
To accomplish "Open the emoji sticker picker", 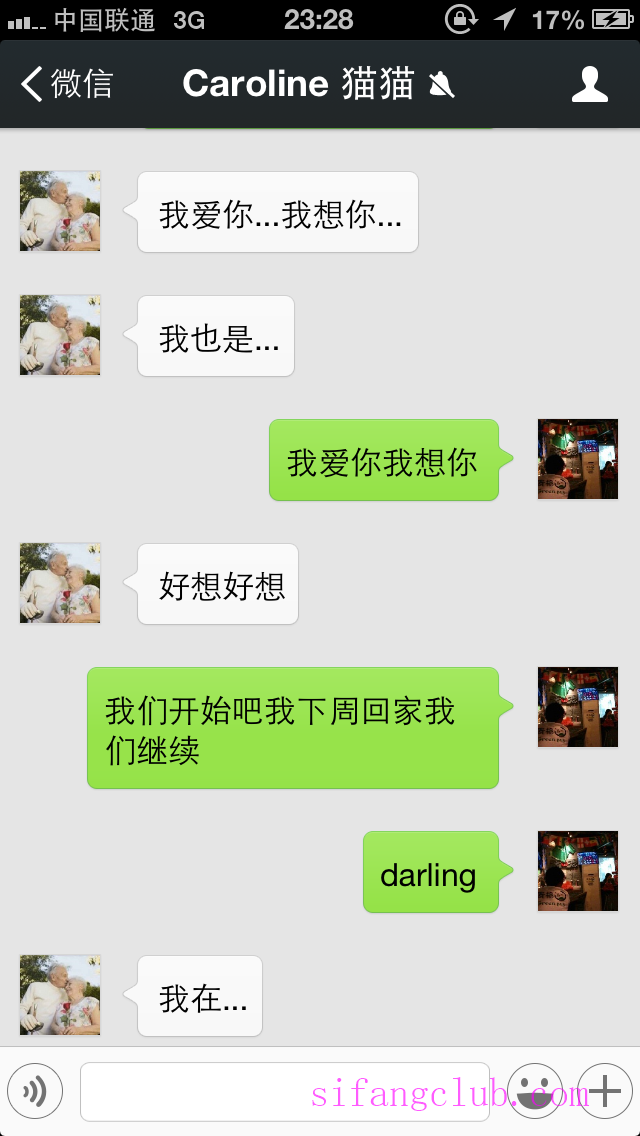I will click(534, 1091).
